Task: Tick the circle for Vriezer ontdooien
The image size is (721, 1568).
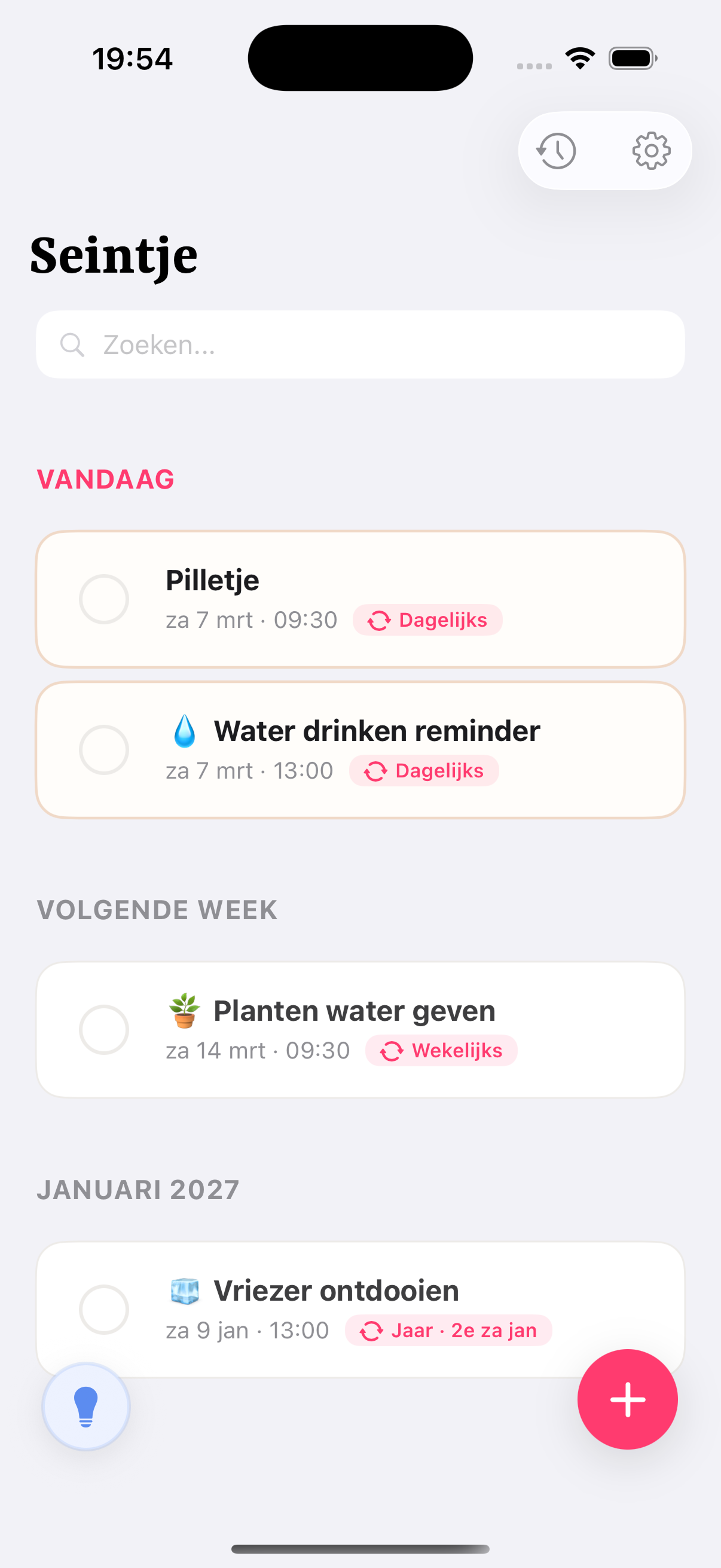Action: click(104, 1309)
